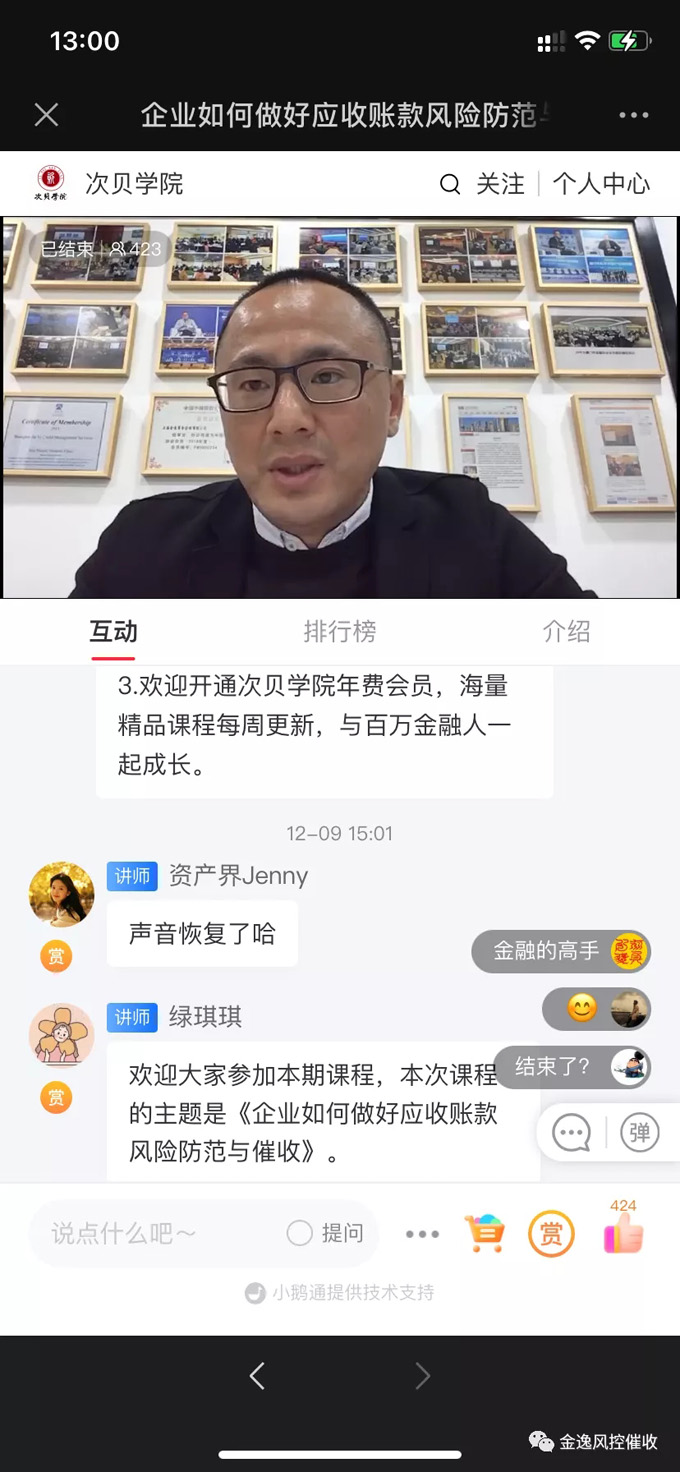The image size is (680, 1472).
Task: Toggle the 弹 bullet comments button
Action: pos(640,1133)
